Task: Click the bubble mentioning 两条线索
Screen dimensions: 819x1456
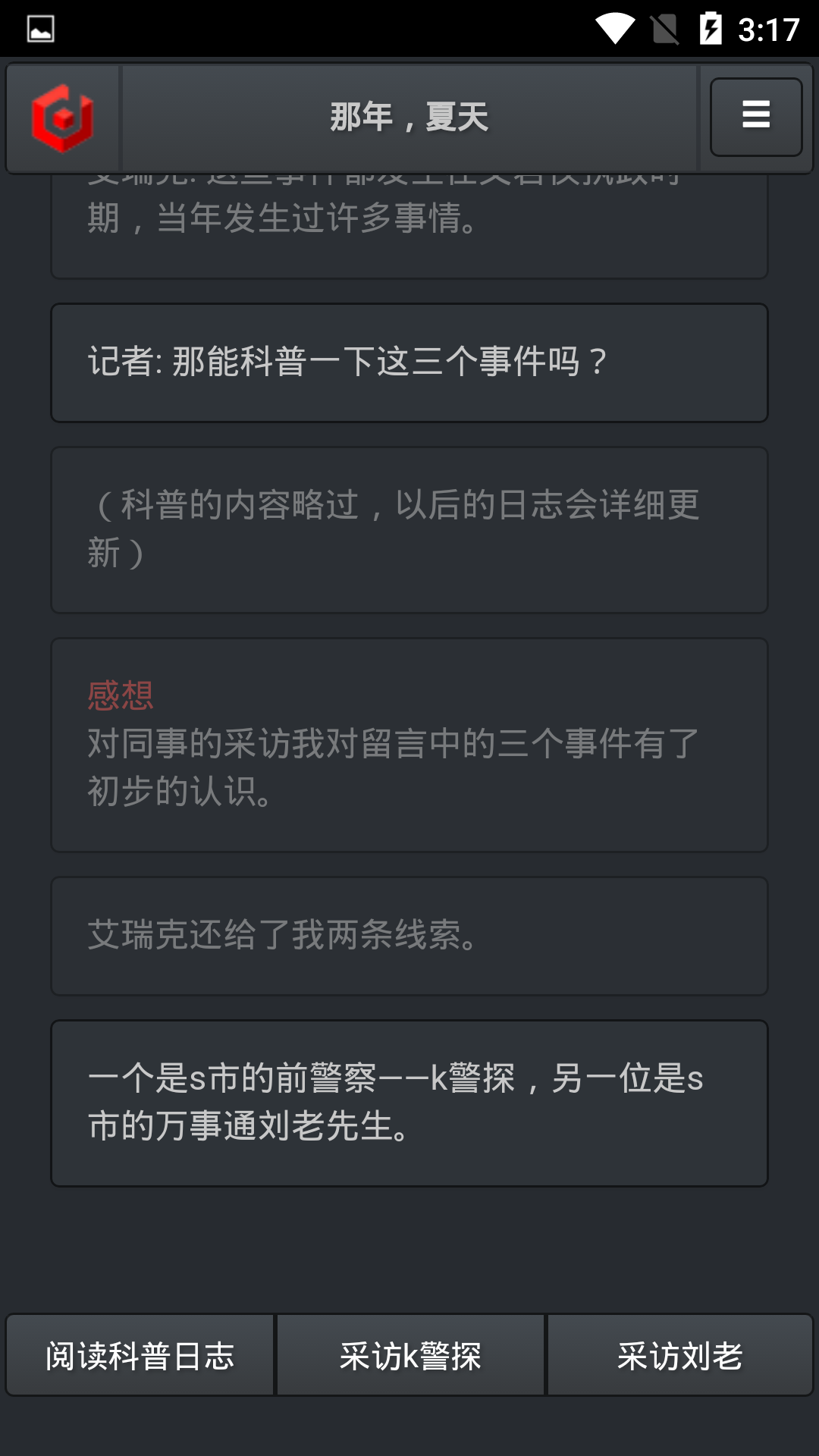Action: pyautogui.click(x=409, y=936)
